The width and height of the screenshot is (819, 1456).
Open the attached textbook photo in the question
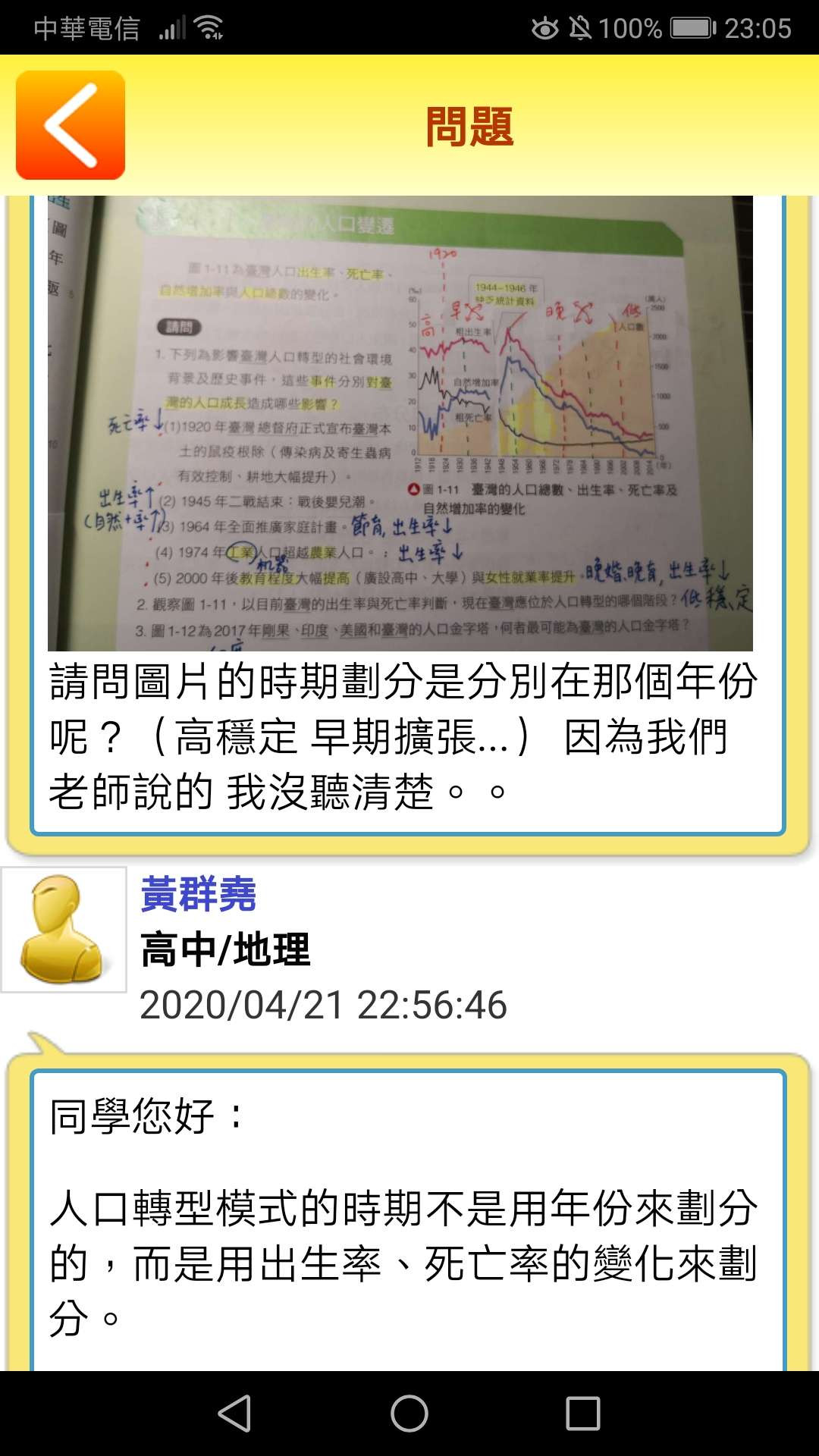[400, 423]
